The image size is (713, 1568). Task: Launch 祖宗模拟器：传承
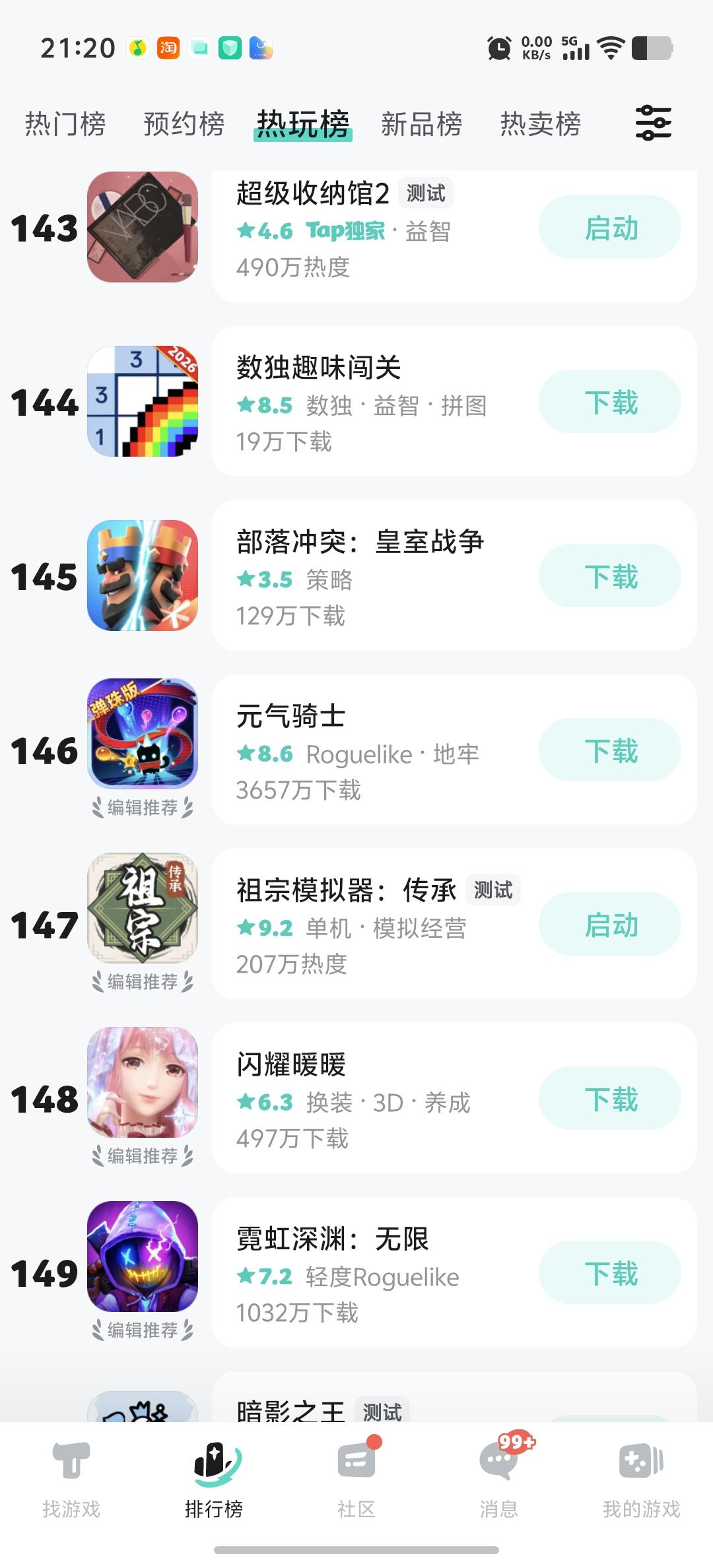(x=610, y=924)
